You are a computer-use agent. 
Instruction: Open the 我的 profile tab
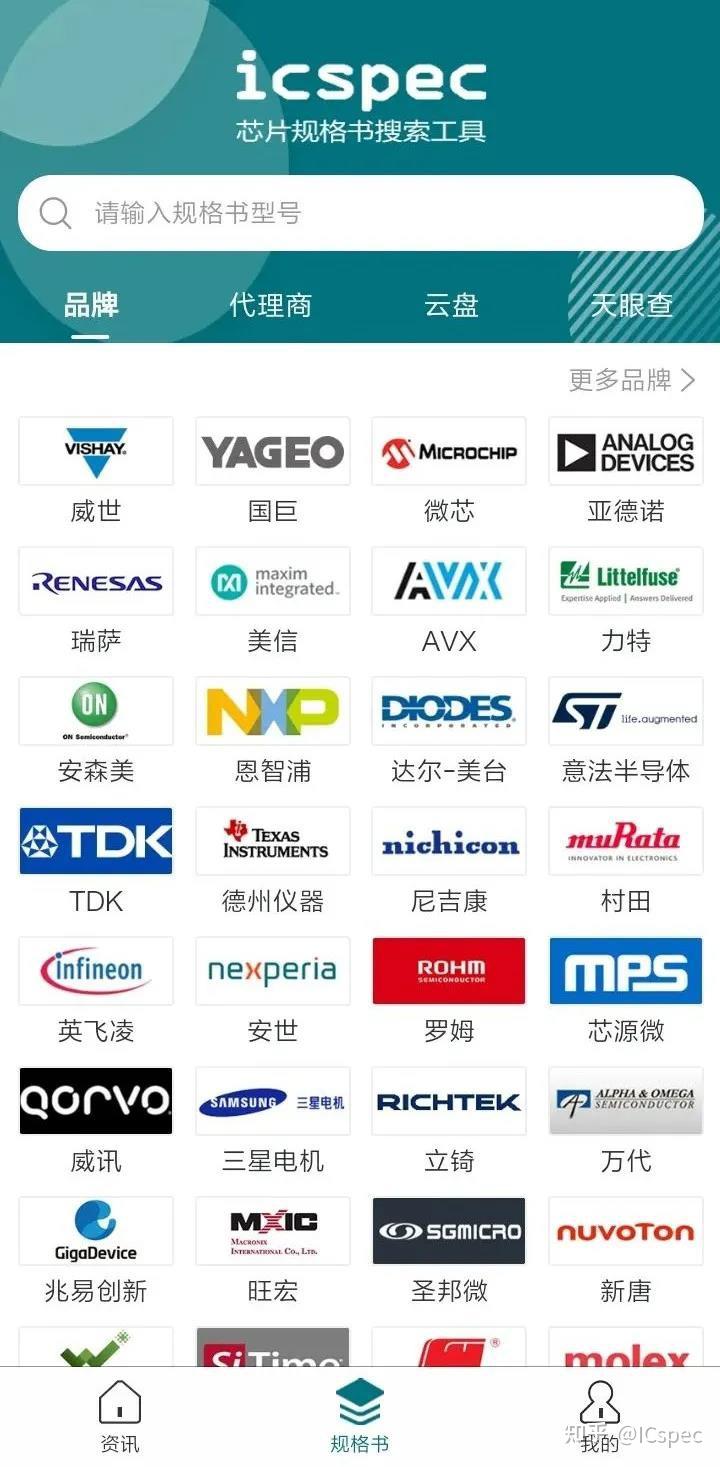coord(599,1416)
